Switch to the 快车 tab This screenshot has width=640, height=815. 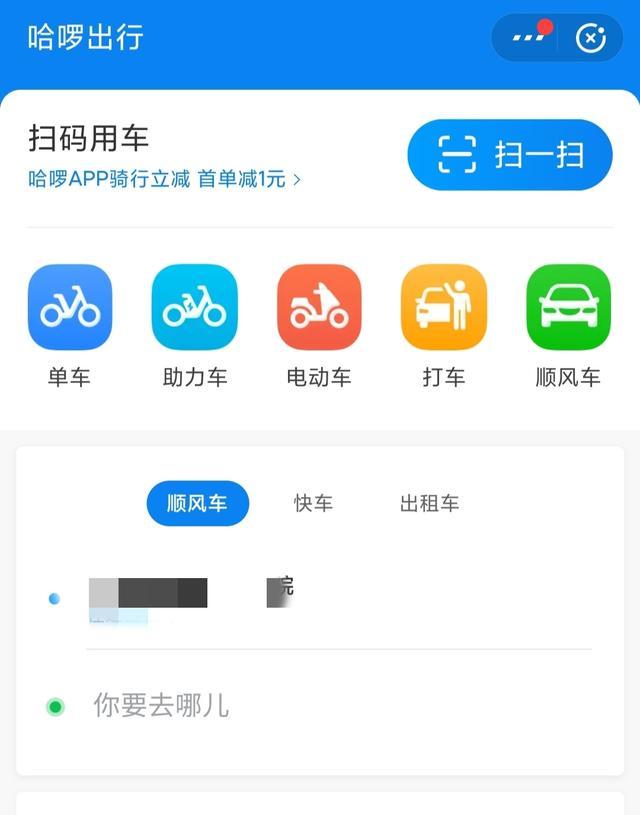pyautogui.click(x=313, y=503)
